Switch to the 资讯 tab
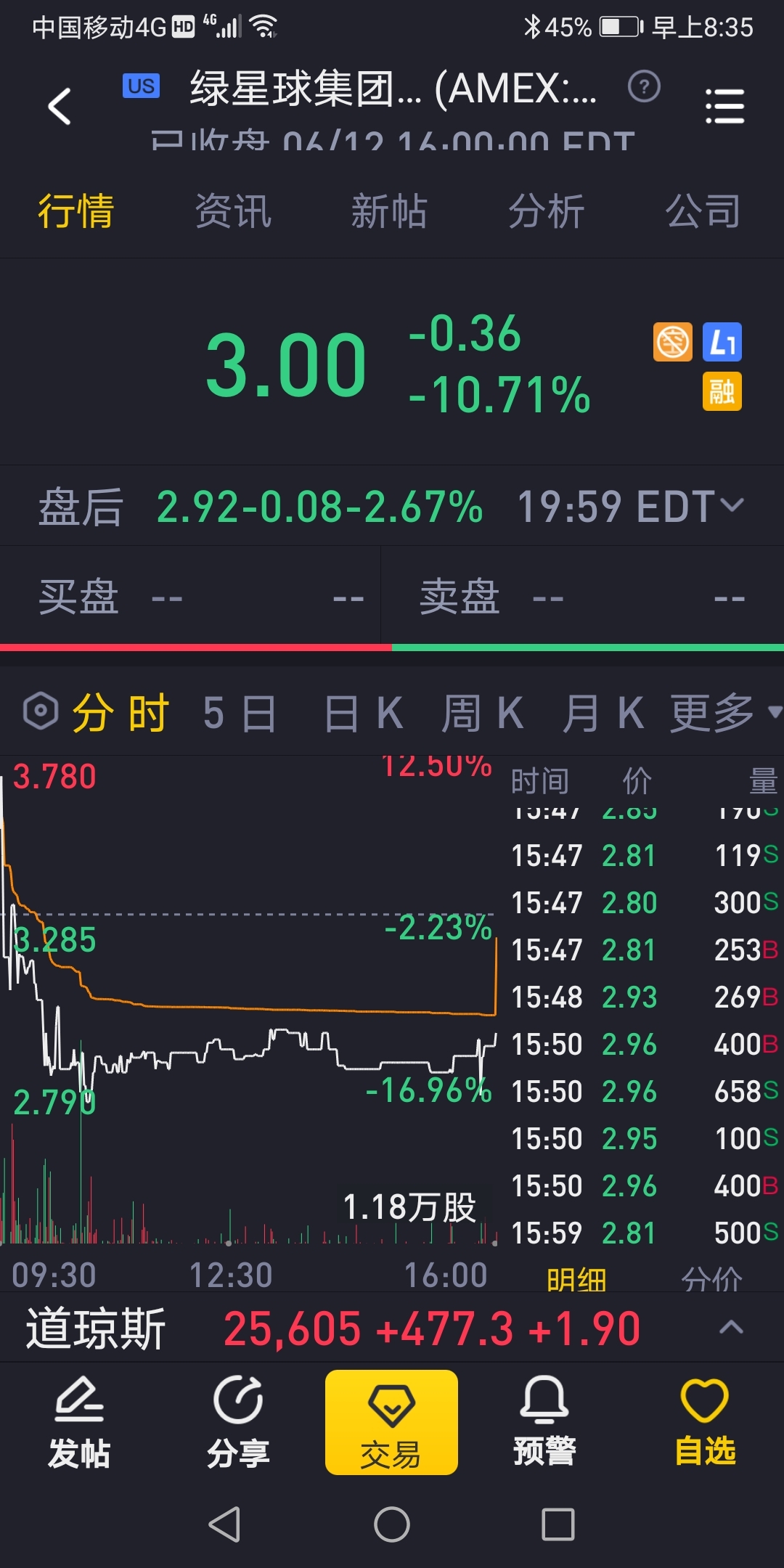The height and width of the screenshot is (1568, 784). 233,211
